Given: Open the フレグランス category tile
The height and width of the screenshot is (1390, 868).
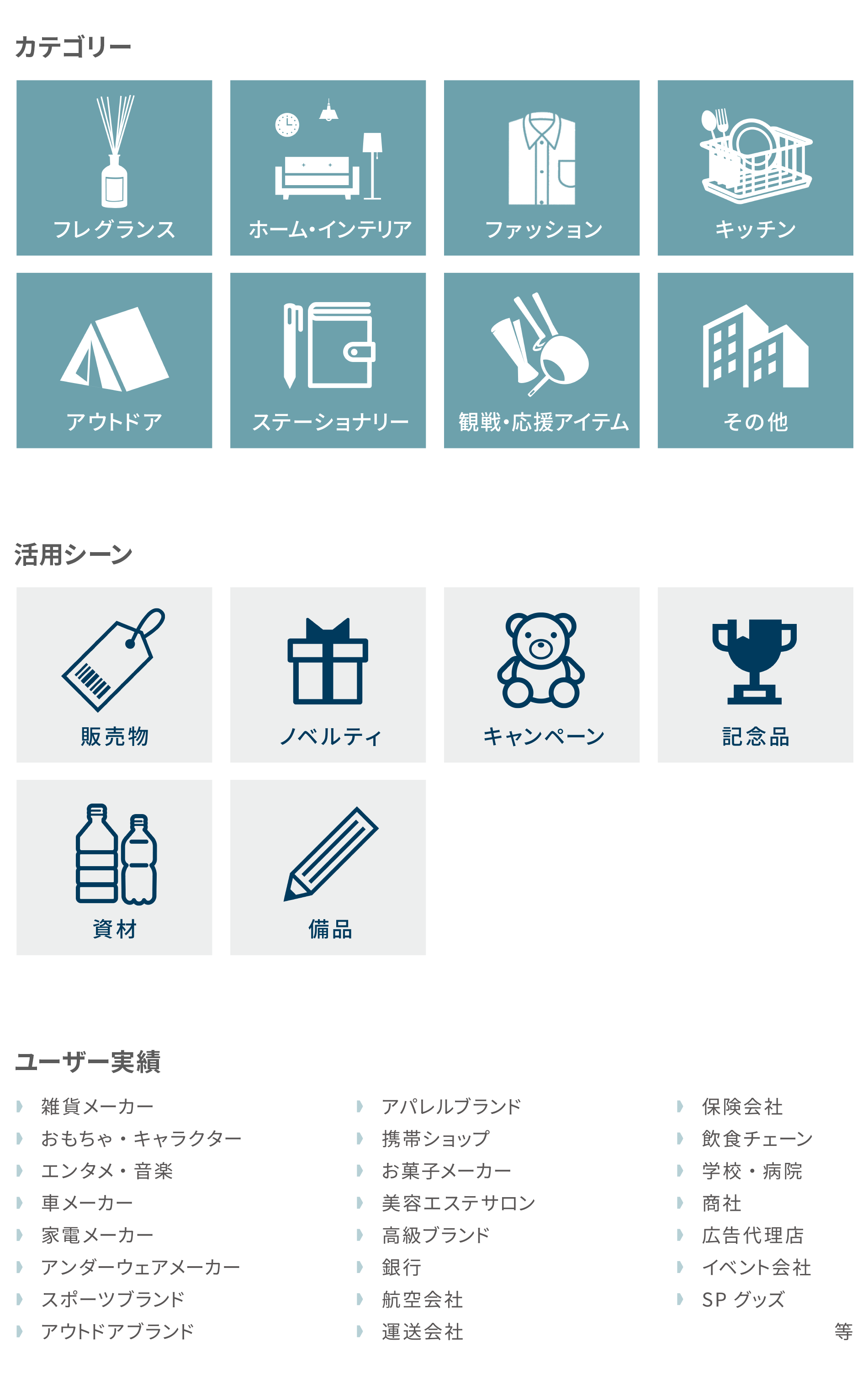Looking at the screenshot, I should (x=114, y=168).
